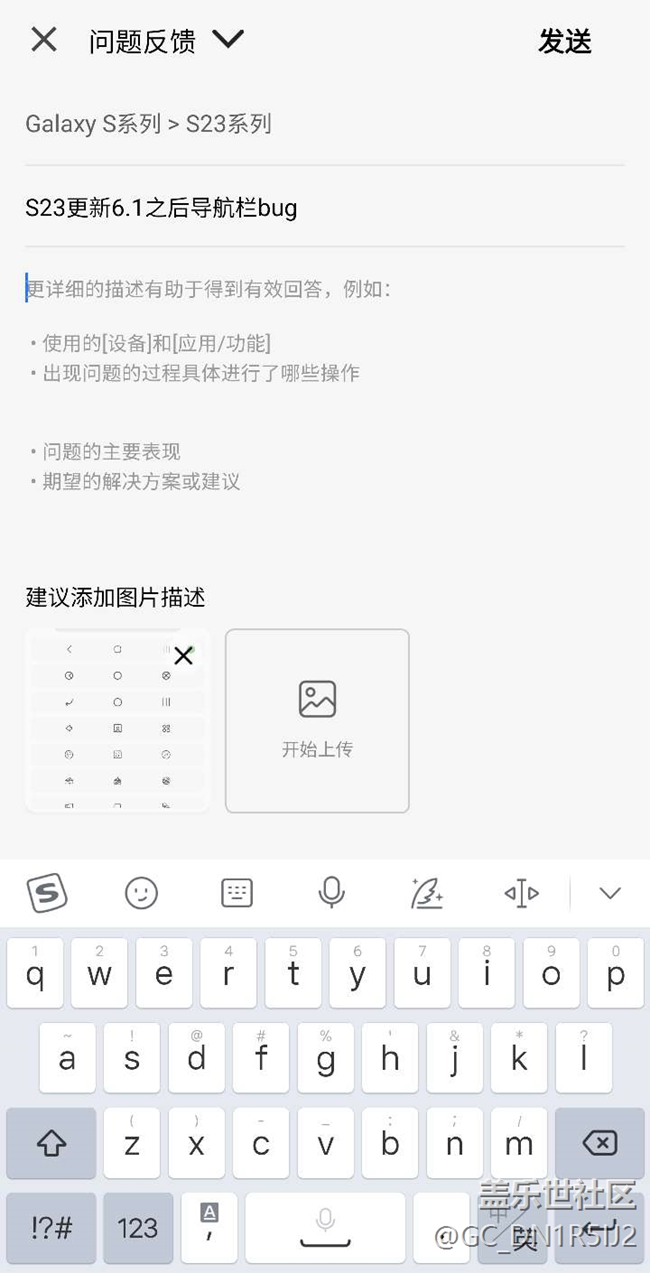650x1273 pixels.
Task: Remove the attached screenshot image
Action: [183, 656]
